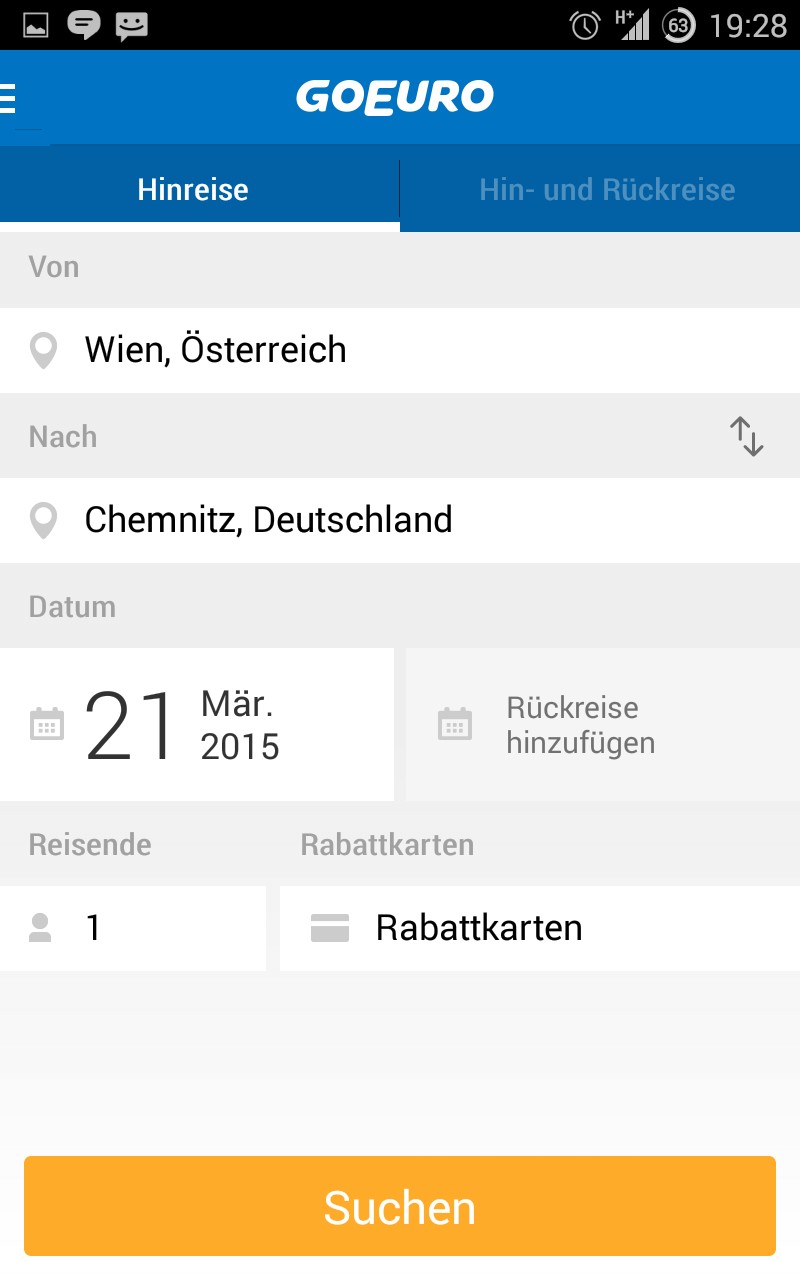Viewport: 800px width, 1280px height.
Task: Open the departure date picker
Action: coord(196,725)
